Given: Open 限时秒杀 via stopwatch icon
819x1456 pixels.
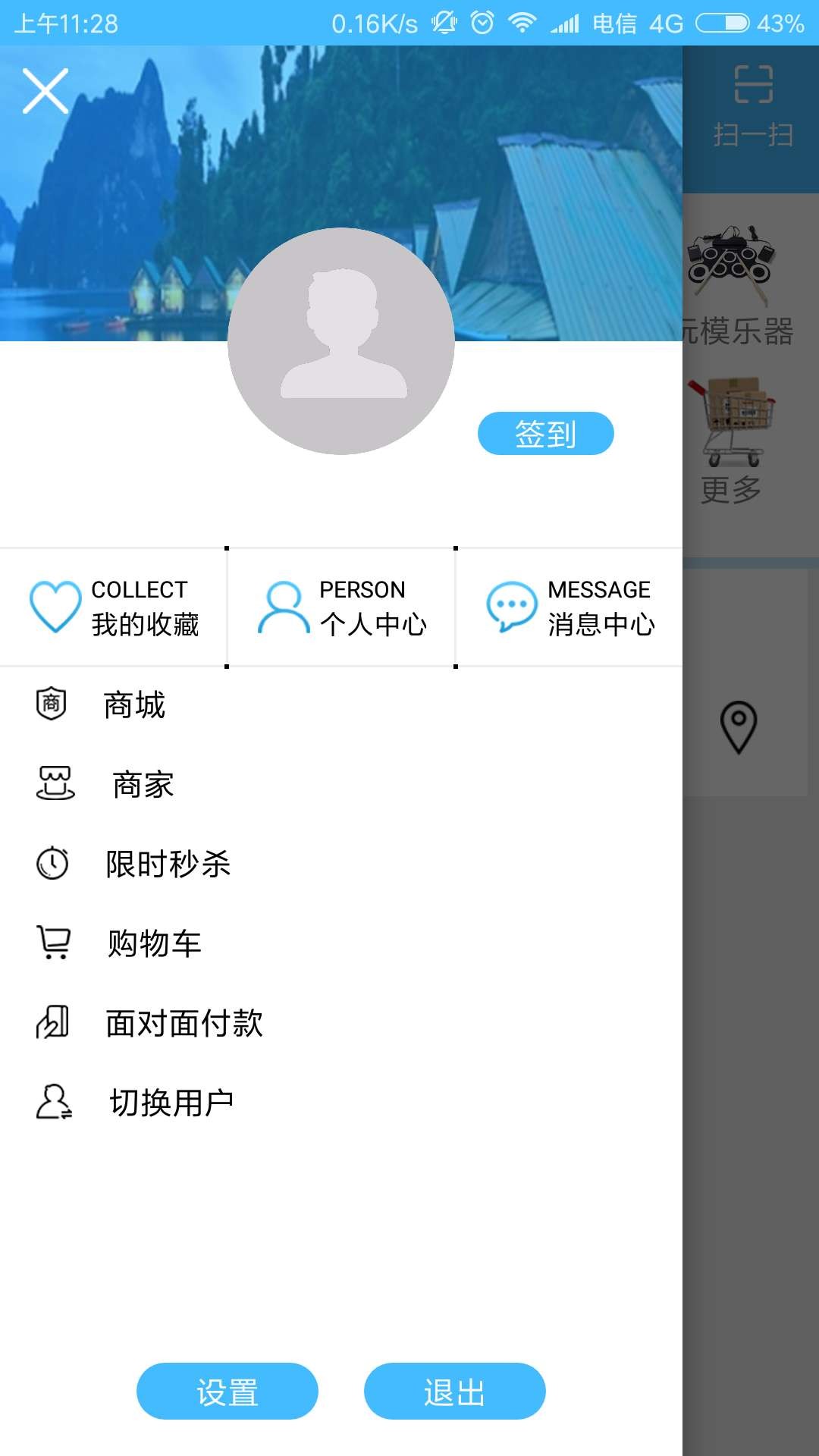Looking at the screenshot, I should [x=52, y=864].
